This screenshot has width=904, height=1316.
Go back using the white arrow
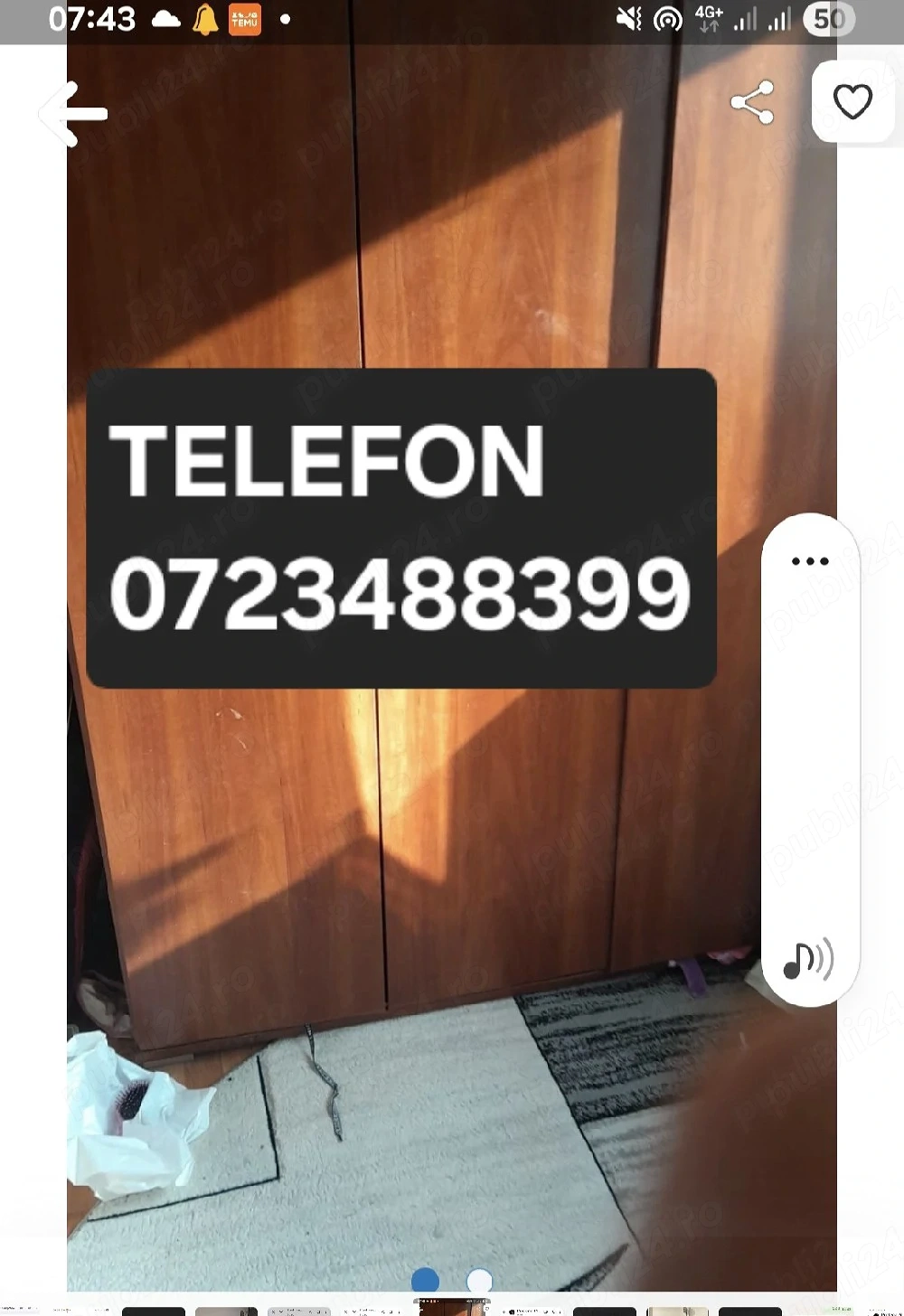74,114
